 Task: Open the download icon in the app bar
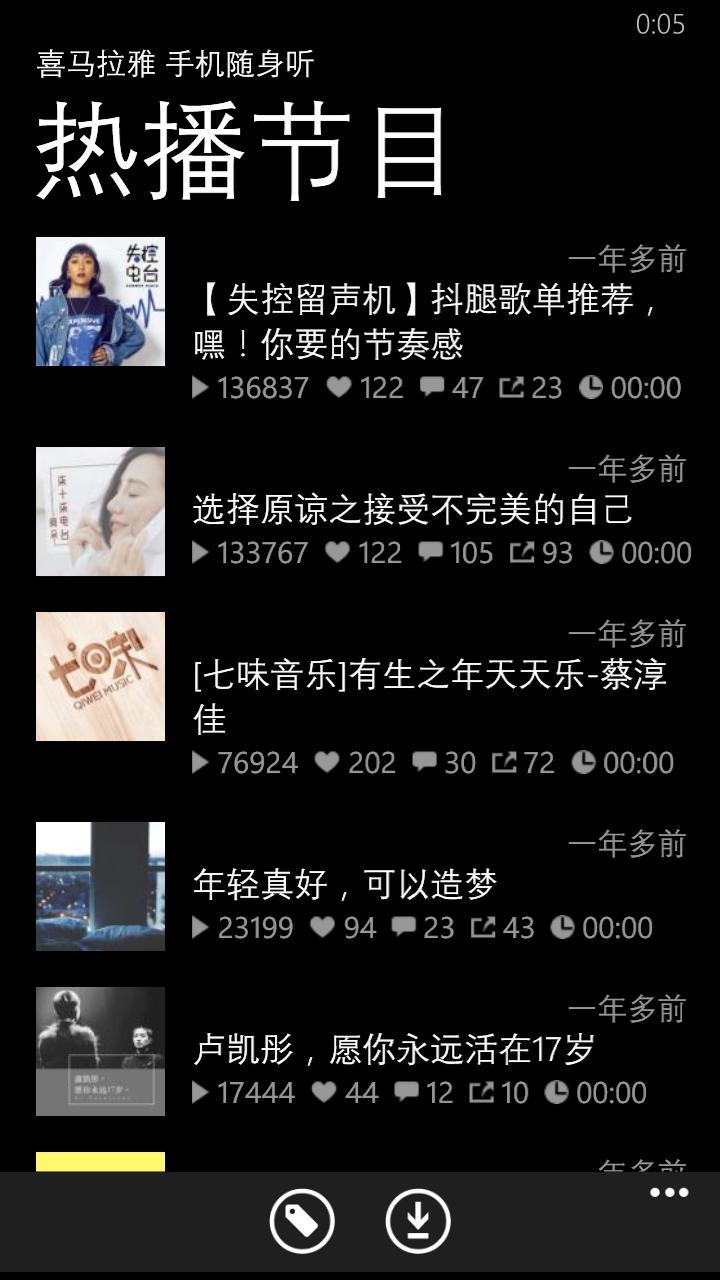[x=418, y=1221]
